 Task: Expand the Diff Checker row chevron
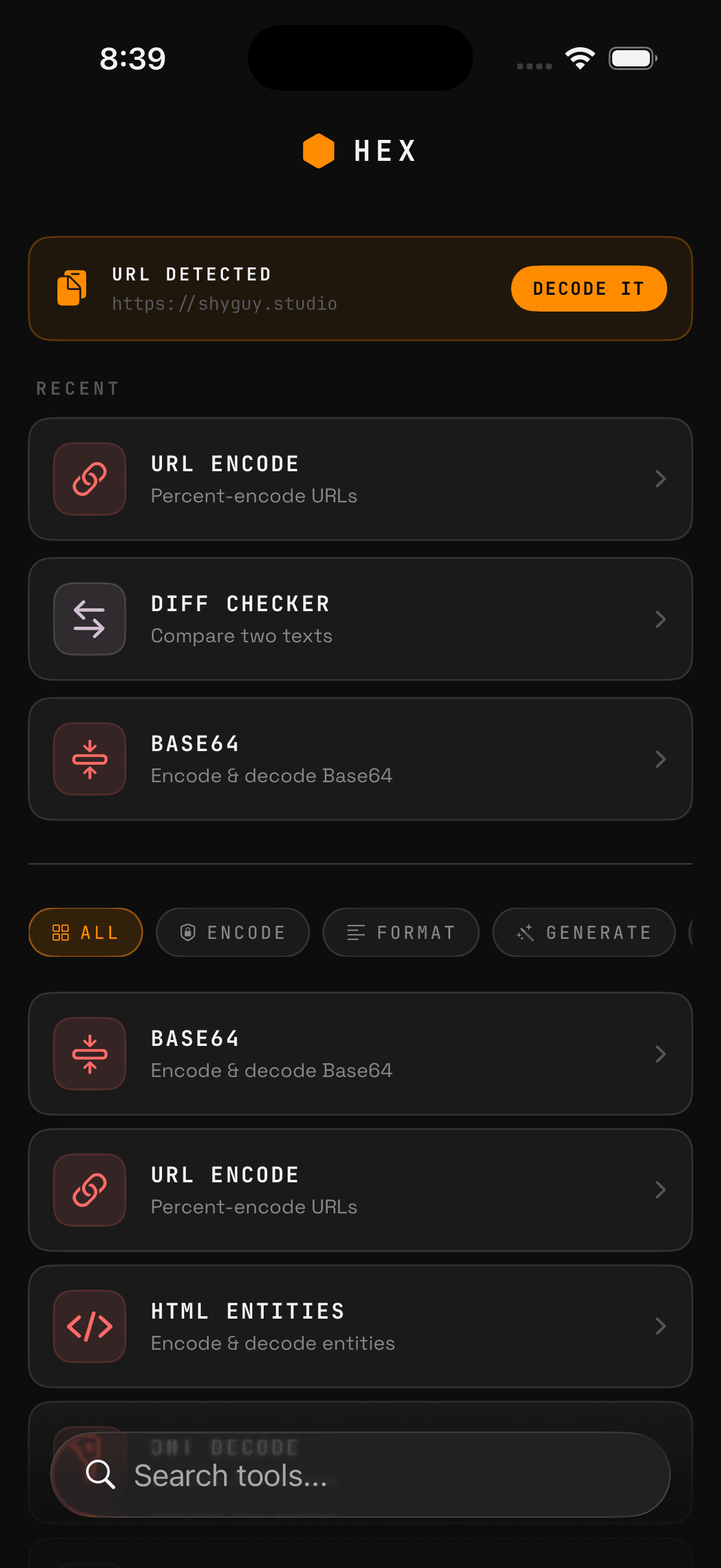661,618
